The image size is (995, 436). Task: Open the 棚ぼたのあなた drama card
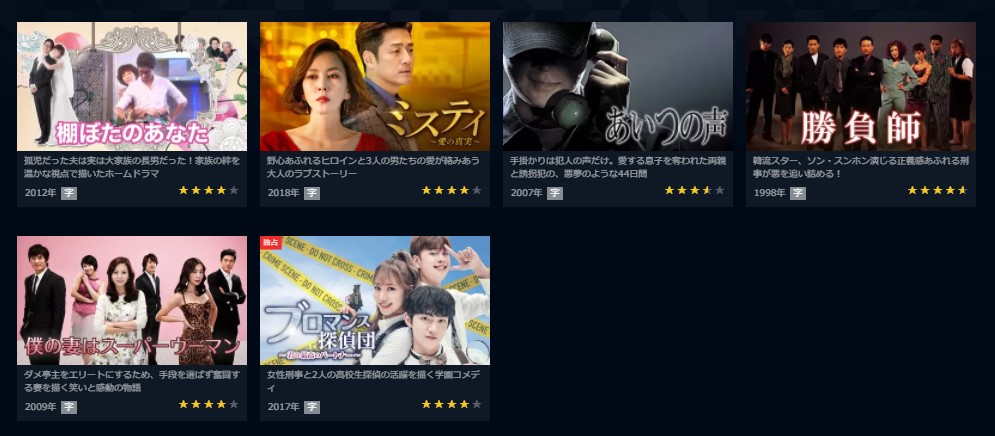coord(132,87)
